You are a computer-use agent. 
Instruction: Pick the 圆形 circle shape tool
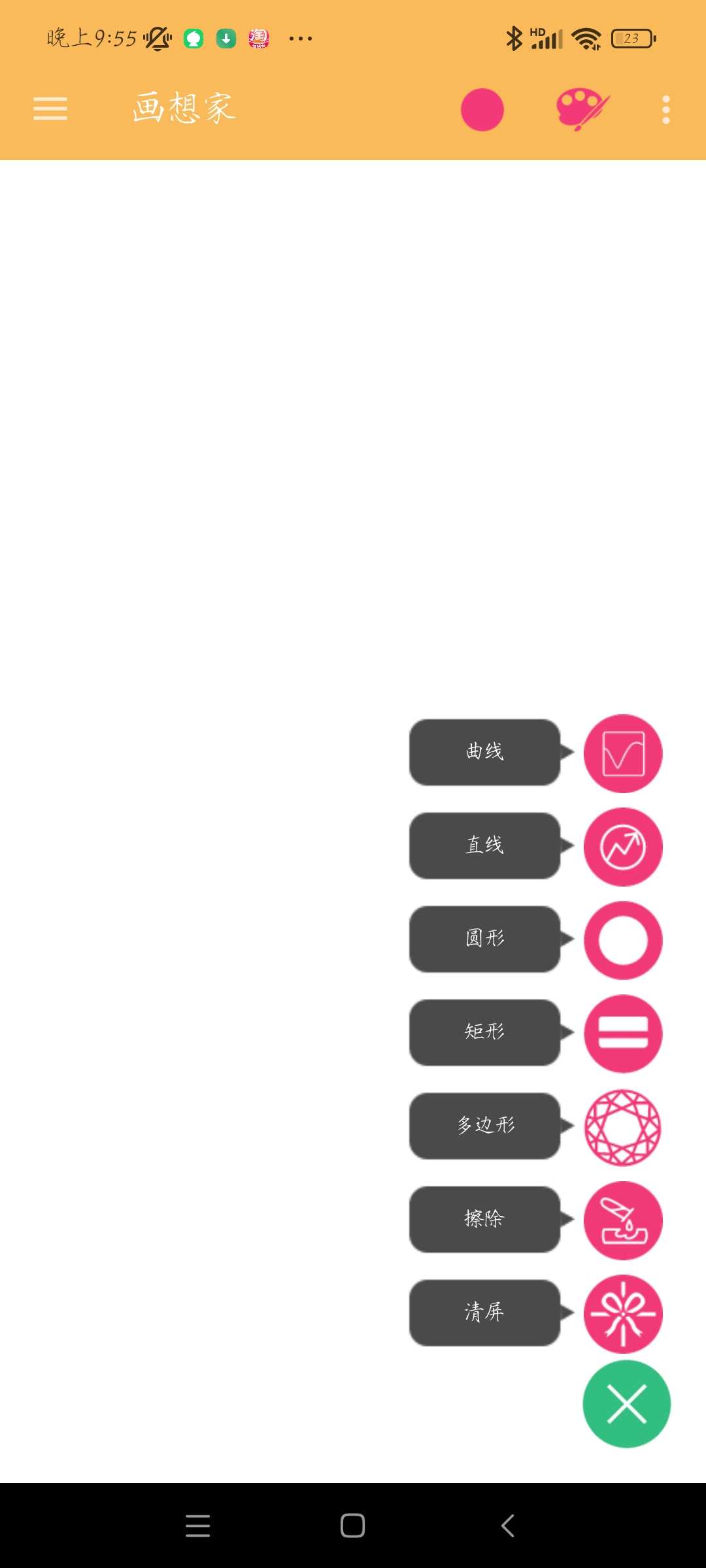(622, 940)
